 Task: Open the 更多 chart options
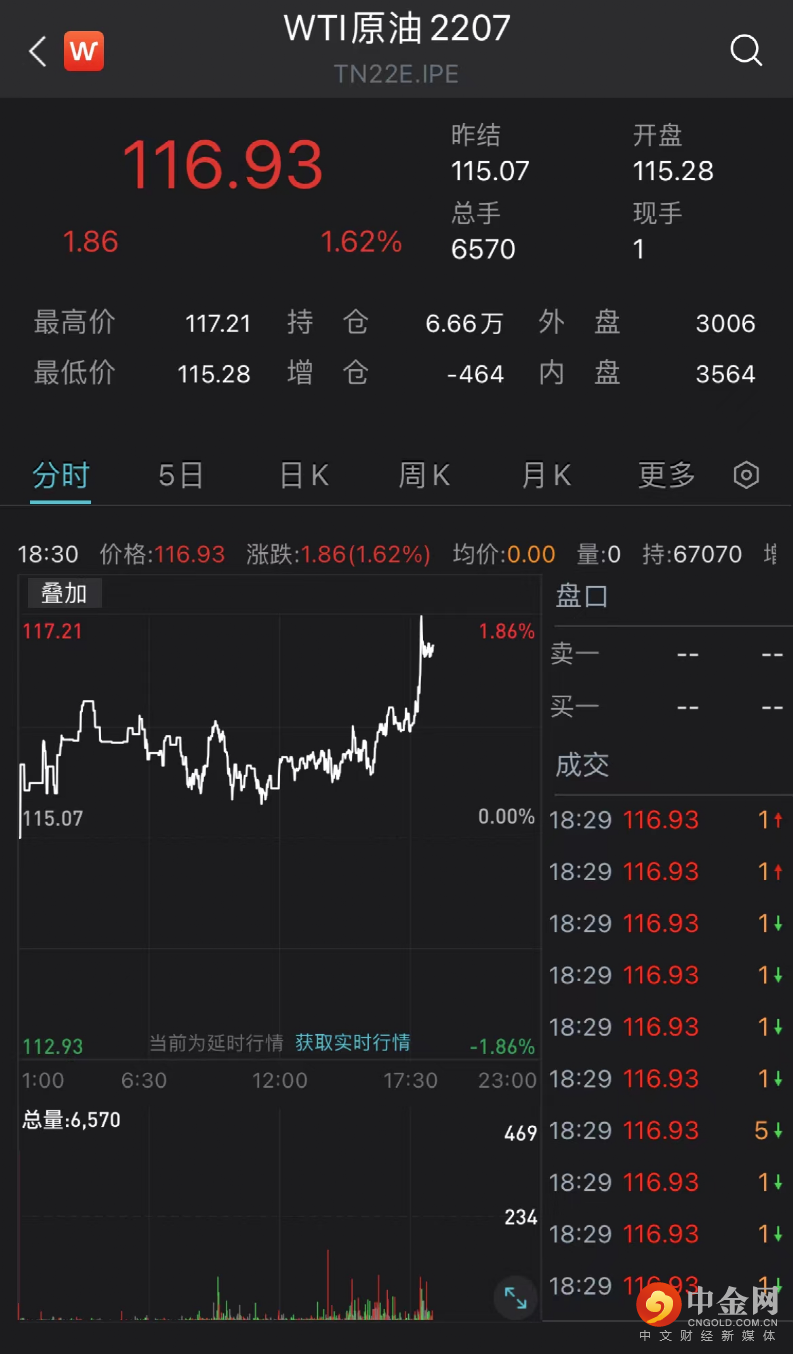pyautogui.click(x=666, y=475)
